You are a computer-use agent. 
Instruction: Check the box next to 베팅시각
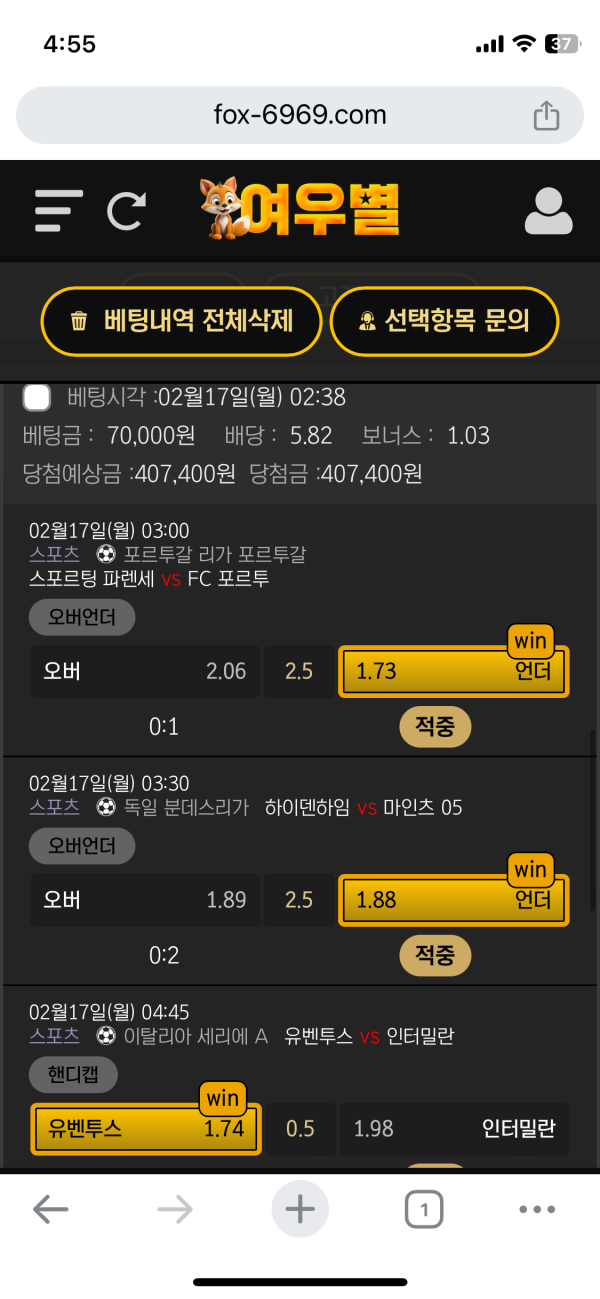[37, 398]
